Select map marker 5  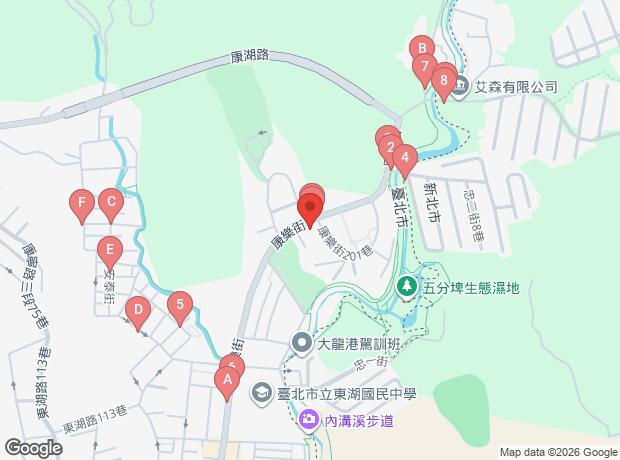pyautogui.click(x=179, y=305)
